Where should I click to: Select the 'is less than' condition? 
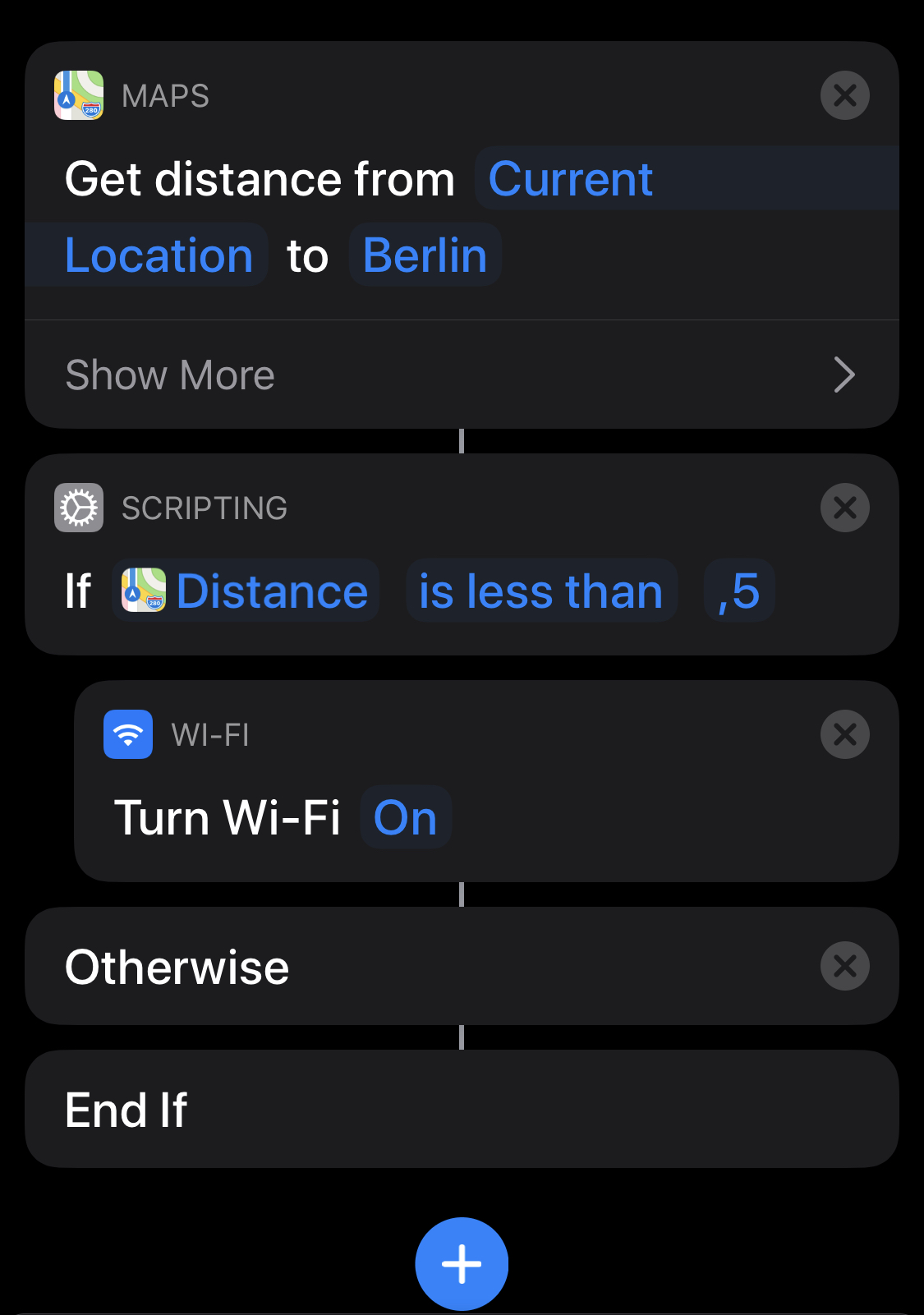pyautogui.click(x=540, y=591)
